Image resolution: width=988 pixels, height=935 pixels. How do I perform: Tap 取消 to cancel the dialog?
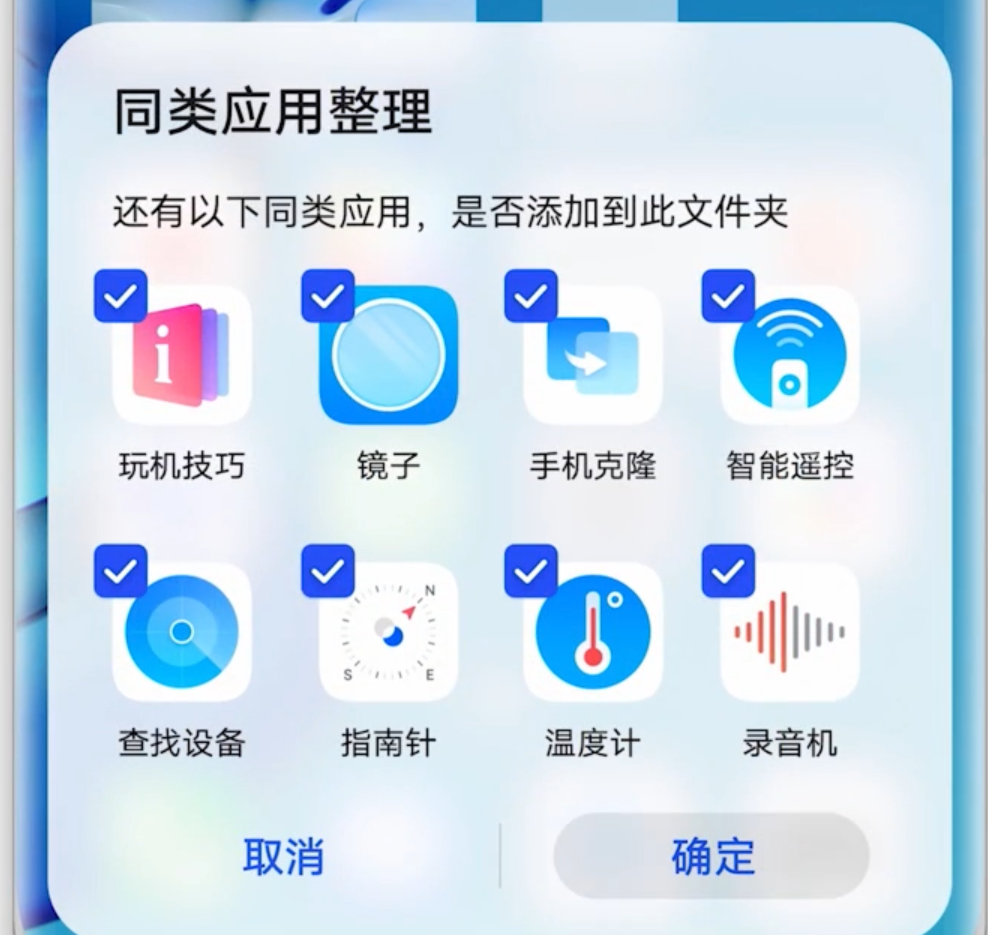[x=283, y=857]
